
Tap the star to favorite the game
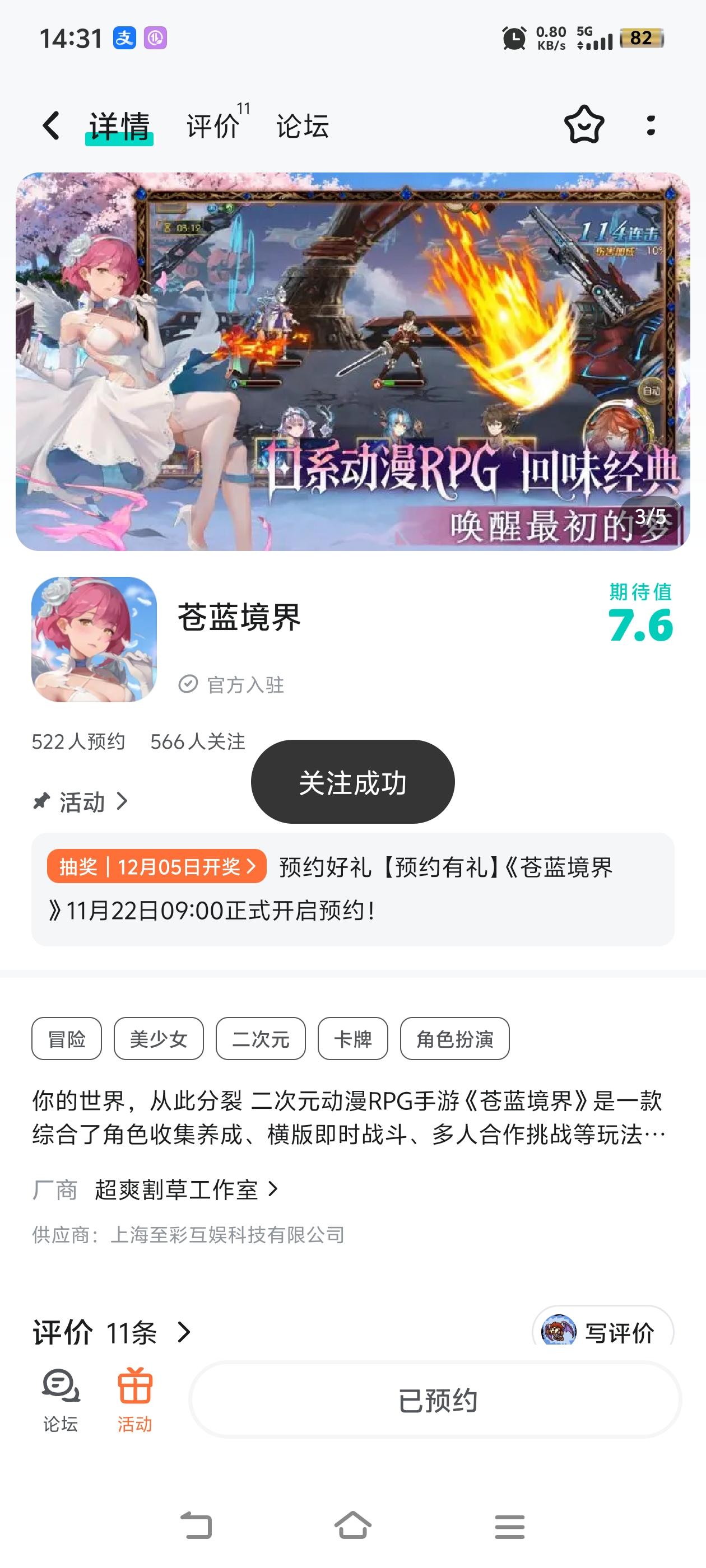point(583,126)
